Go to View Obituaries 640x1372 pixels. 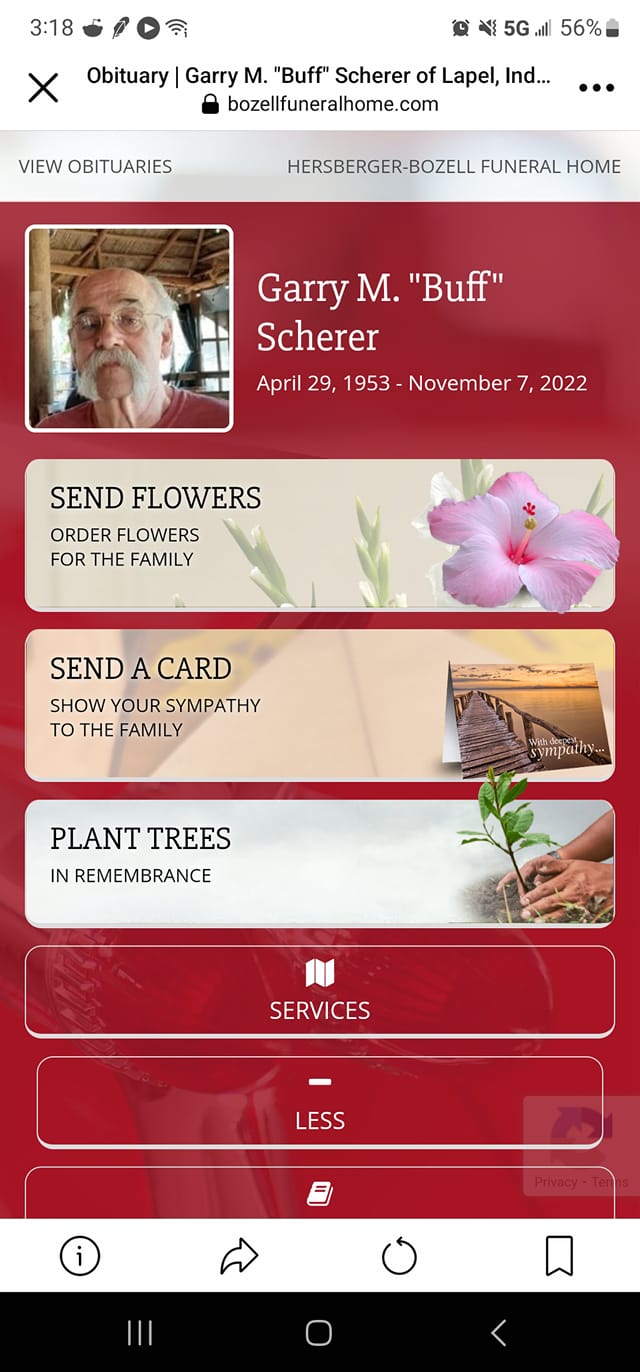coord(95,167)
